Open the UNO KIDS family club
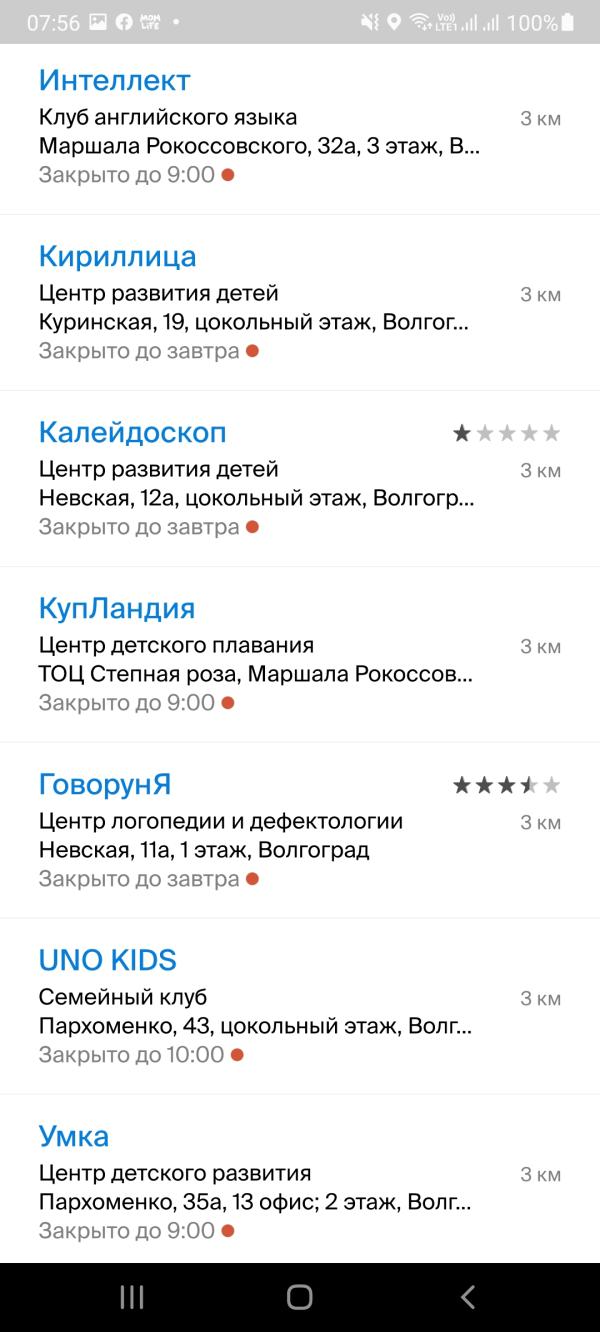 pyautogui.click(x=300, y=1006)
